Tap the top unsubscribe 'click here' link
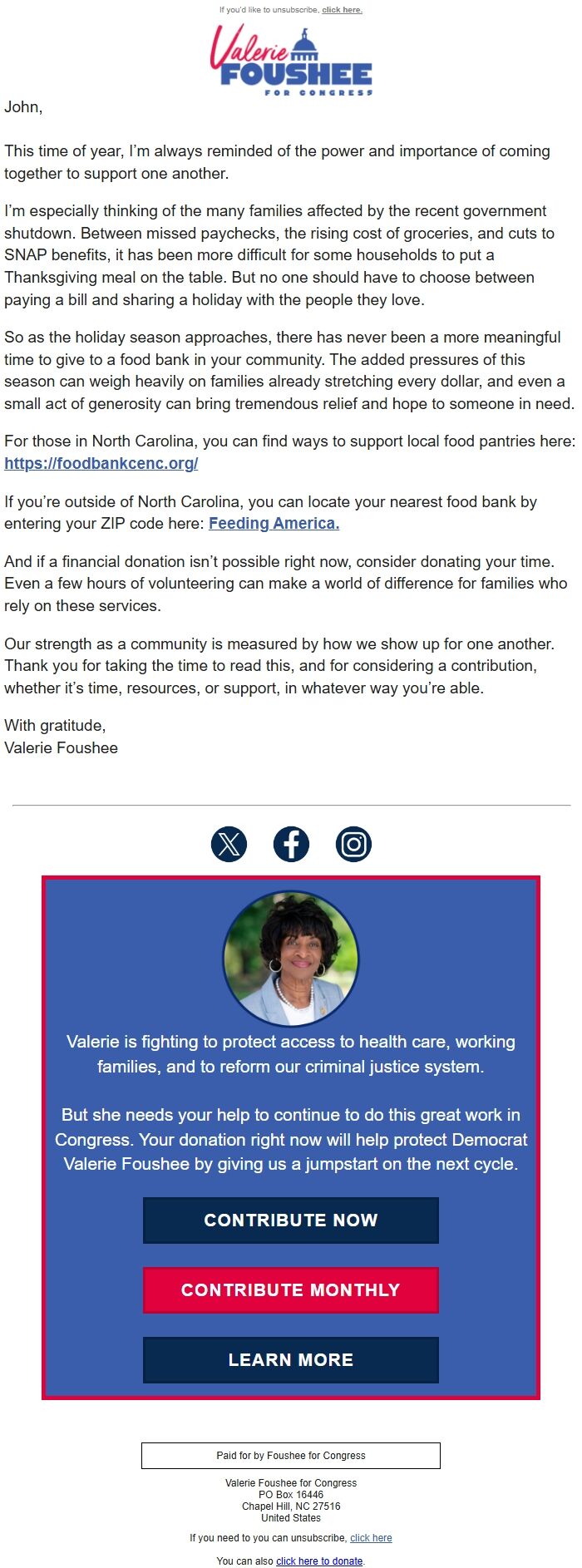This screenshot has height=1568, width=582. coord(342,10)
